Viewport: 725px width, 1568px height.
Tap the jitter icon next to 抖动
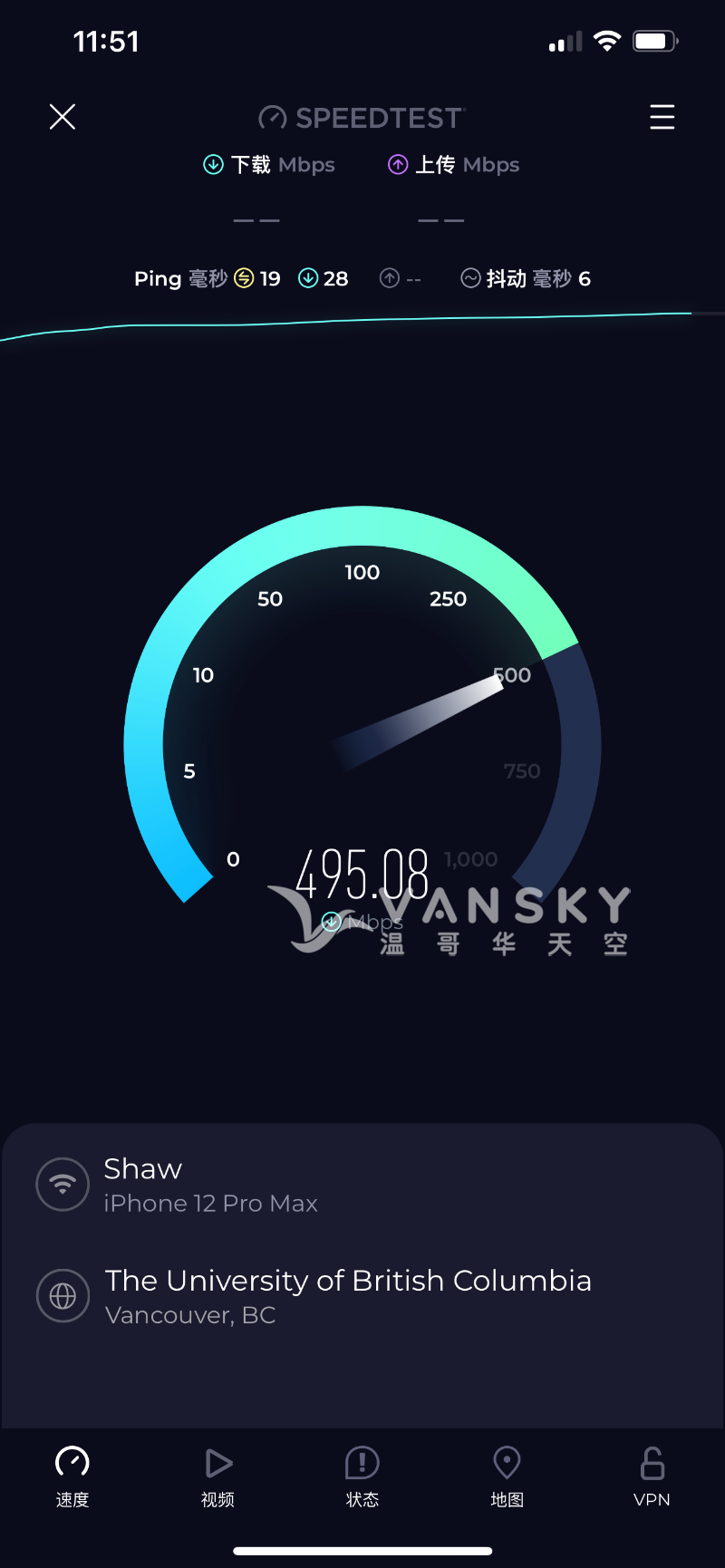coord(470,277)
